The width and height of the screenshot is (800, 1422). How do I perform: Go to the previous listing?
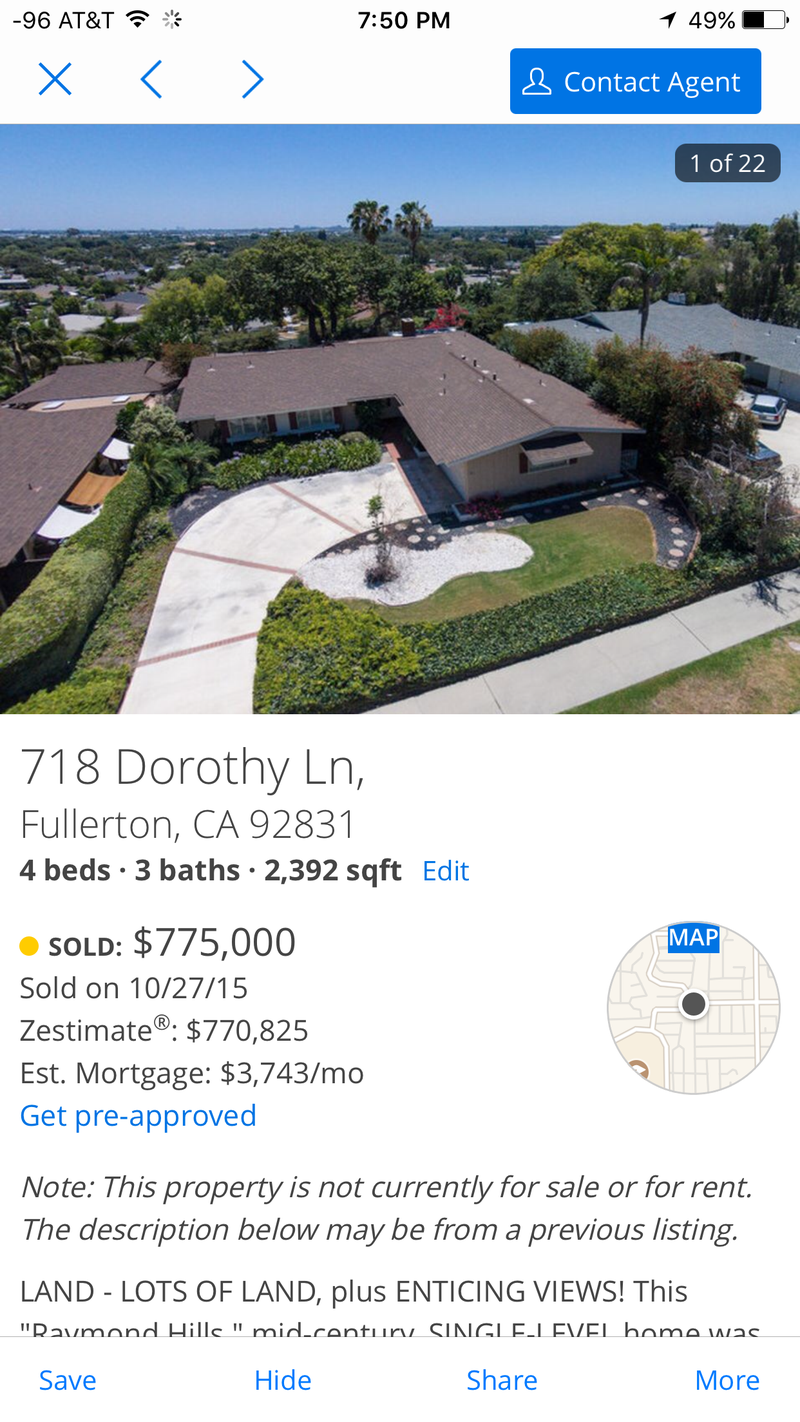click(x=151, y=79)
